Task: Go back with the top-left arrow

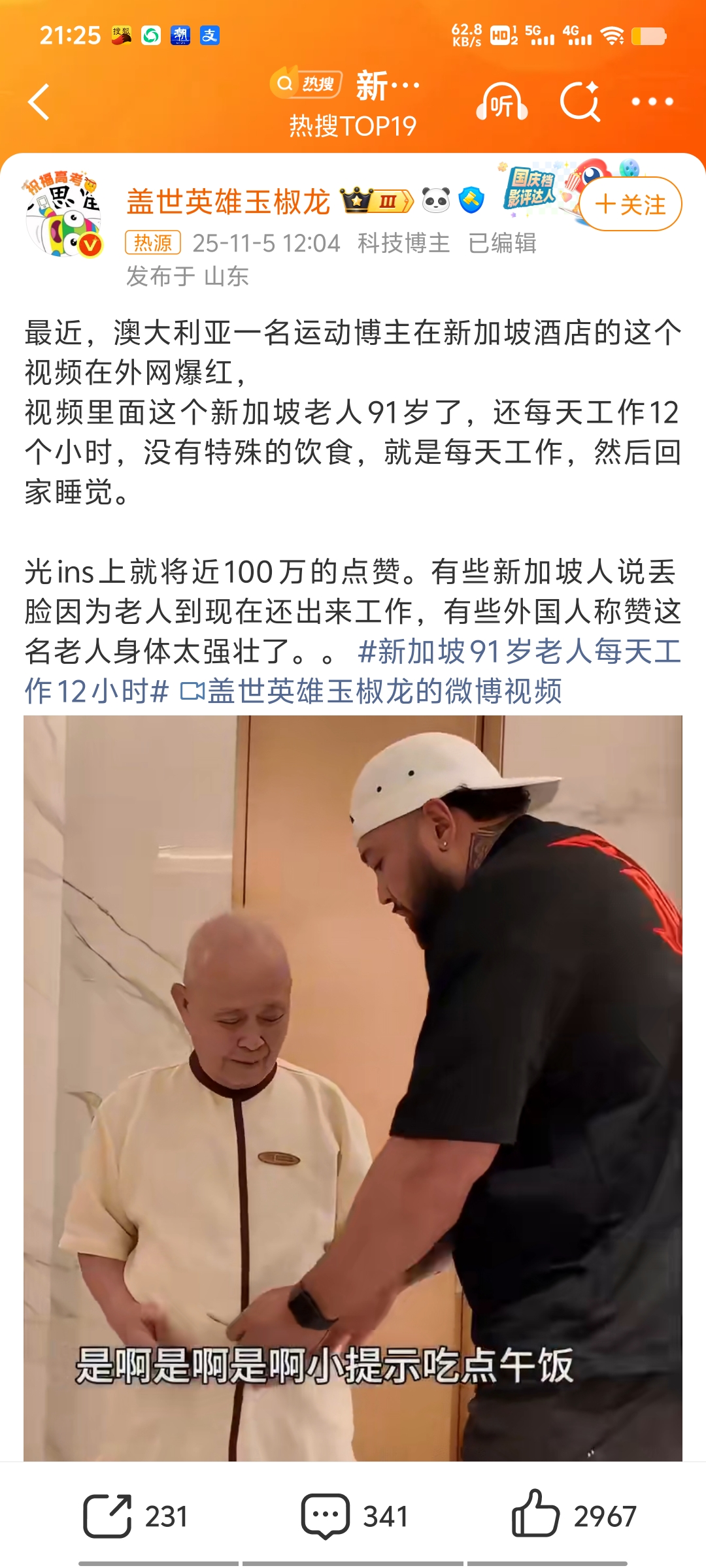Action: (x=39, y=102)
